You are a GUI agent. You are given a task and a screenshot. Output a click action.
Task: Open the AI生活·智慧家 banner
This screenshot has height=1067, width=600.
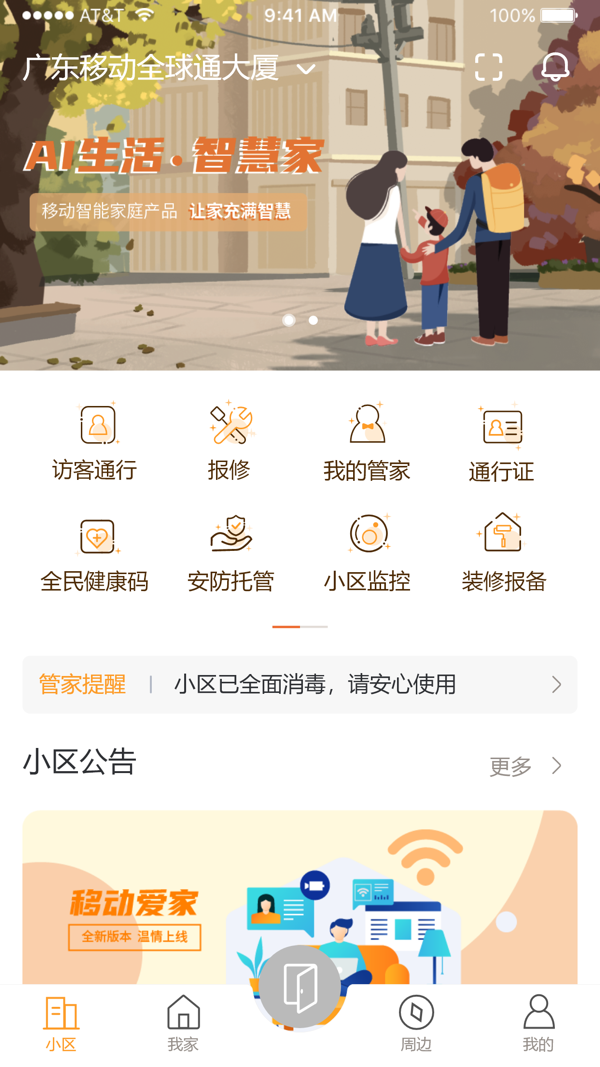[x=300, y=220]
